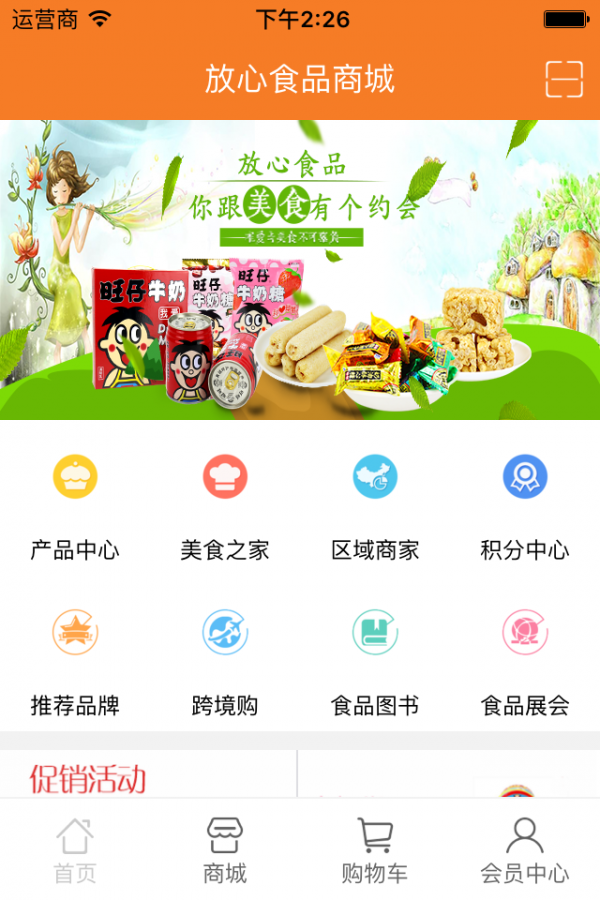Open the QR scan icon

pos(564,79)
